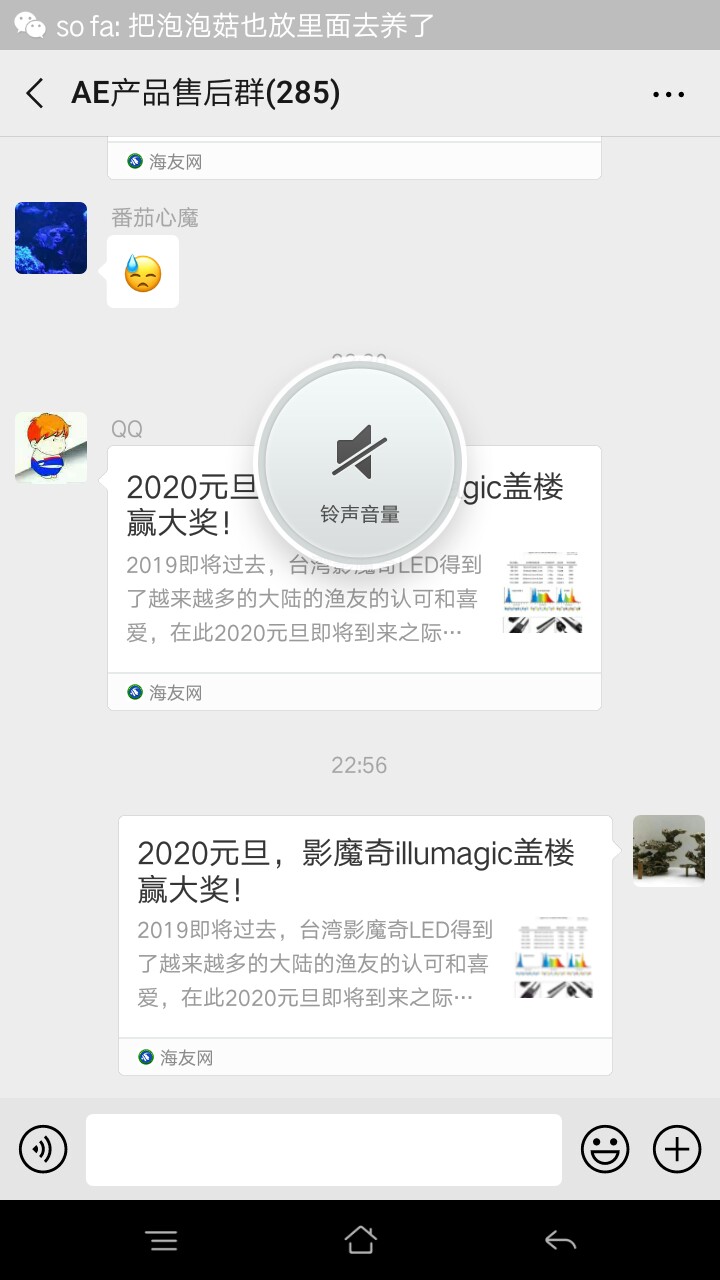This screenshot has width=720, height=1280.
Task: Open the three-dot chat info menu
Action: 668,94
